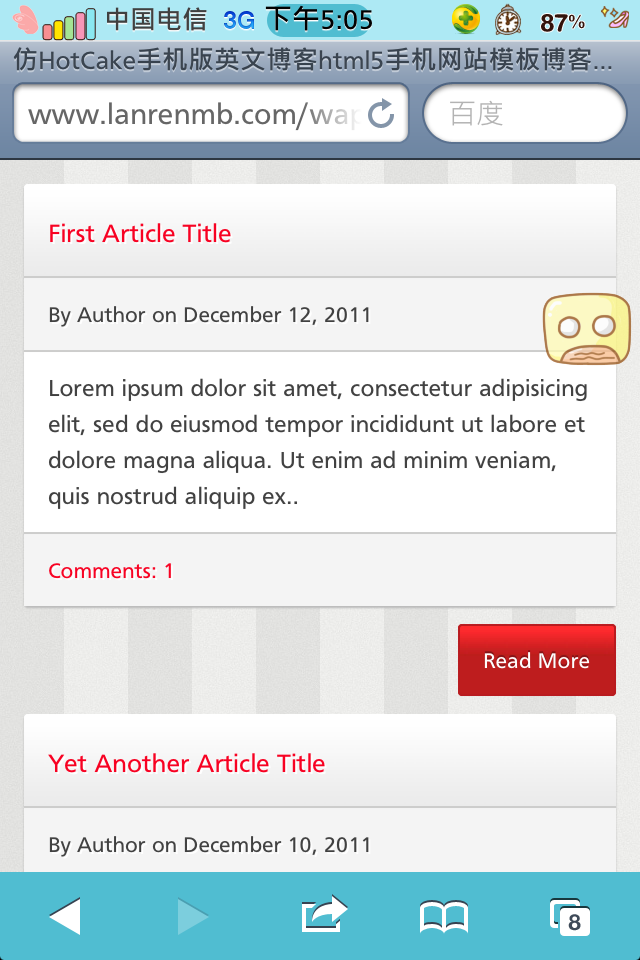The image size is (640, 960).
Task: Tap the URL address field
Action: point(190,114)
